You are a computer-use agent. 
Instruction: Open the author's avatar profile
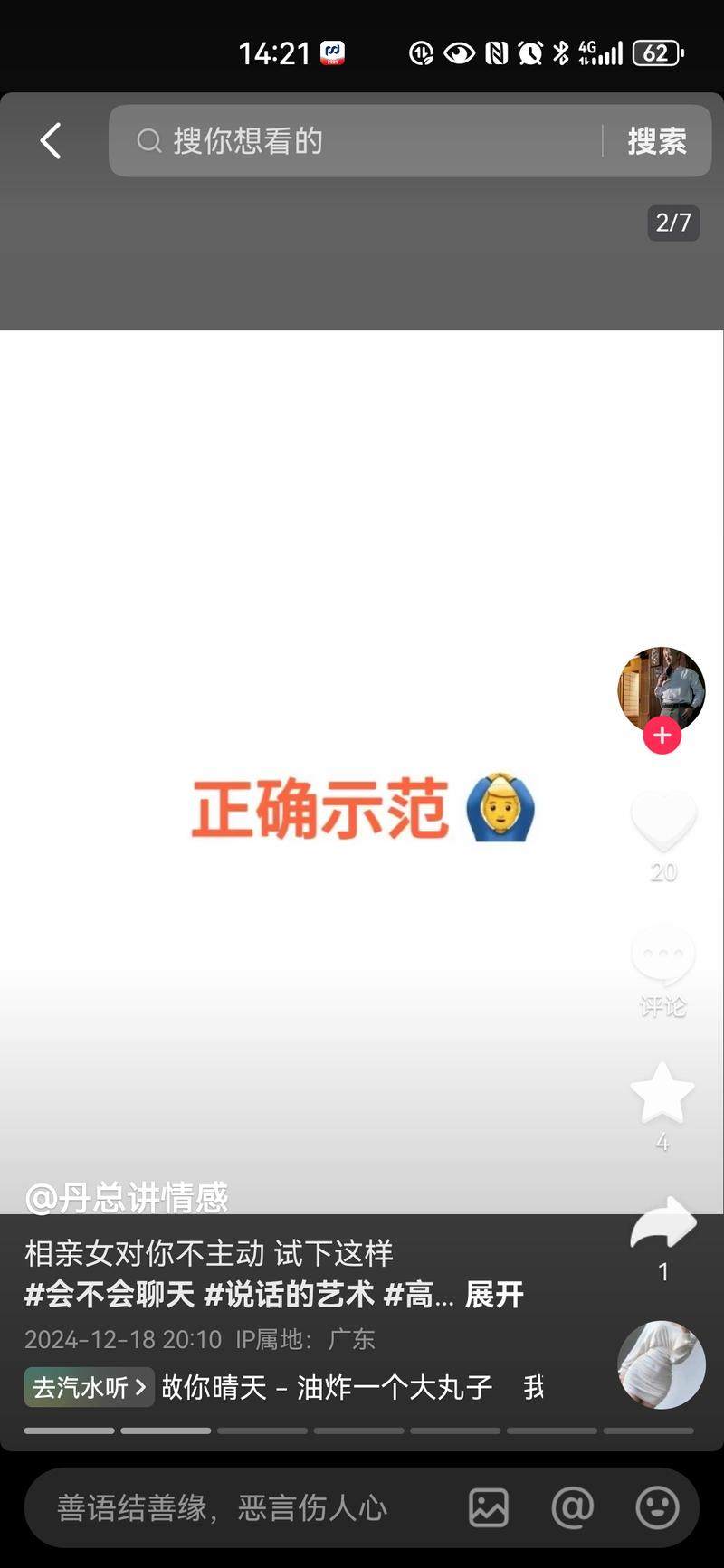(662, 687)
